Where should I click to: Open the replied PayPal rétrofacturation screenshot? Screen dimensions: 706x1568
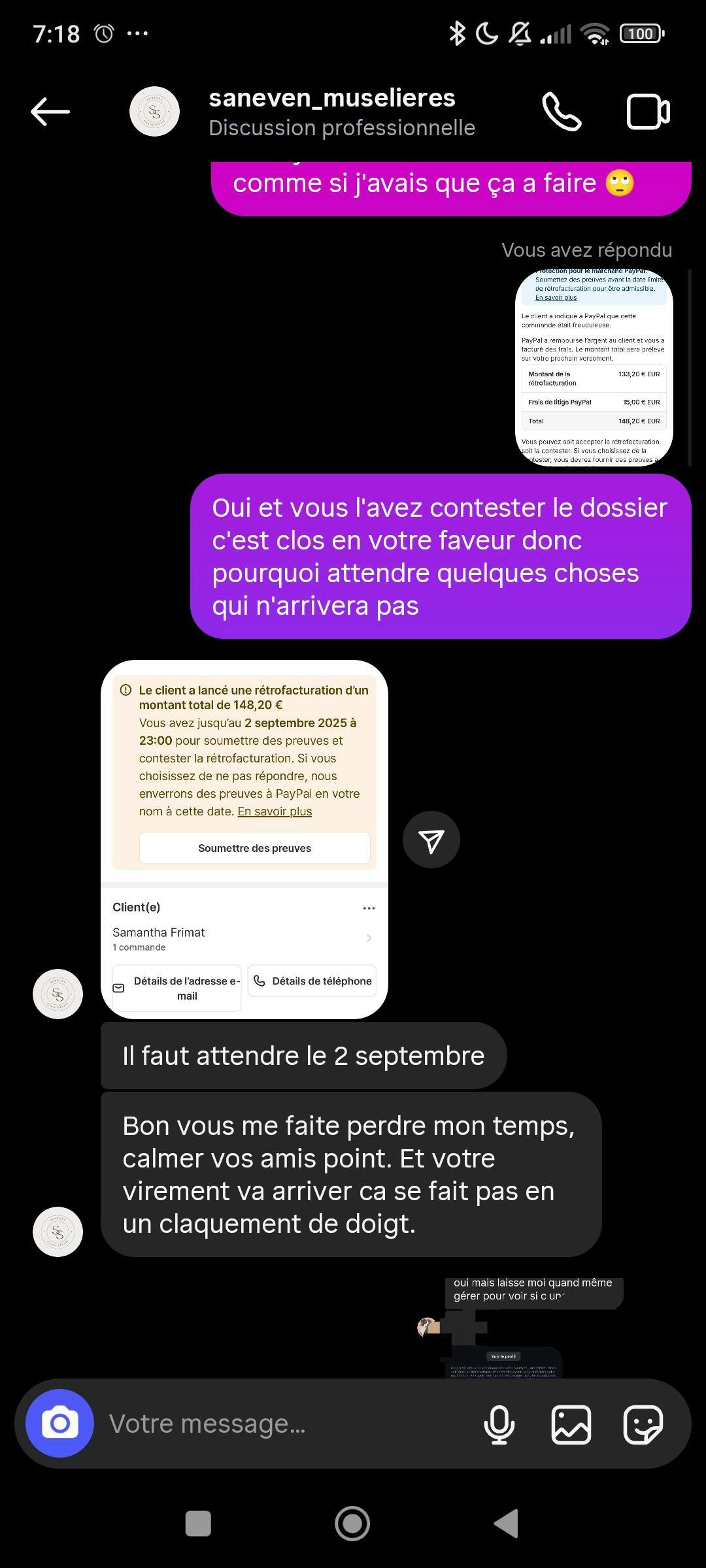pyautogui.click(x=594, y=367)
